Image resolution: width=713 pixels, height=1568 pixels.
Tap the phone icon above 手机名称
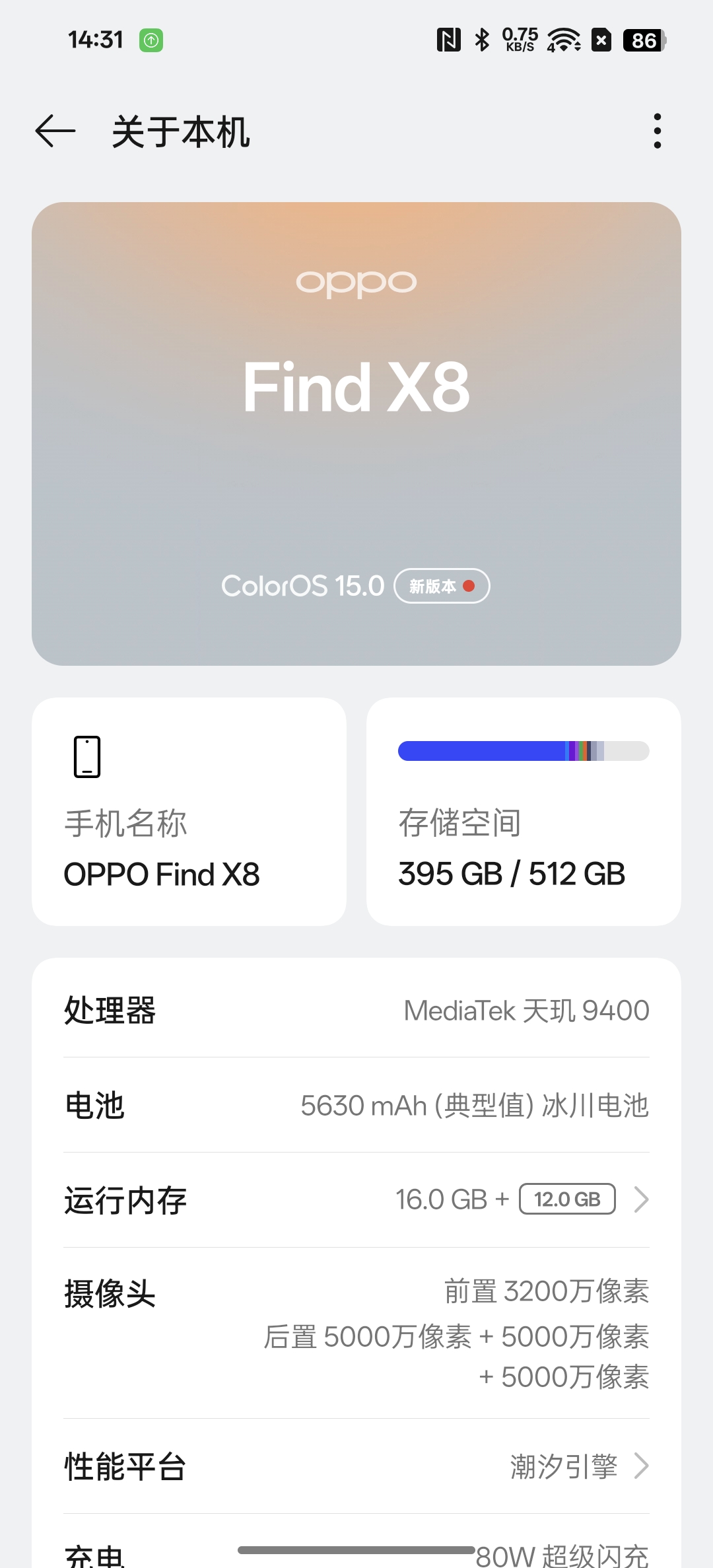86,757
